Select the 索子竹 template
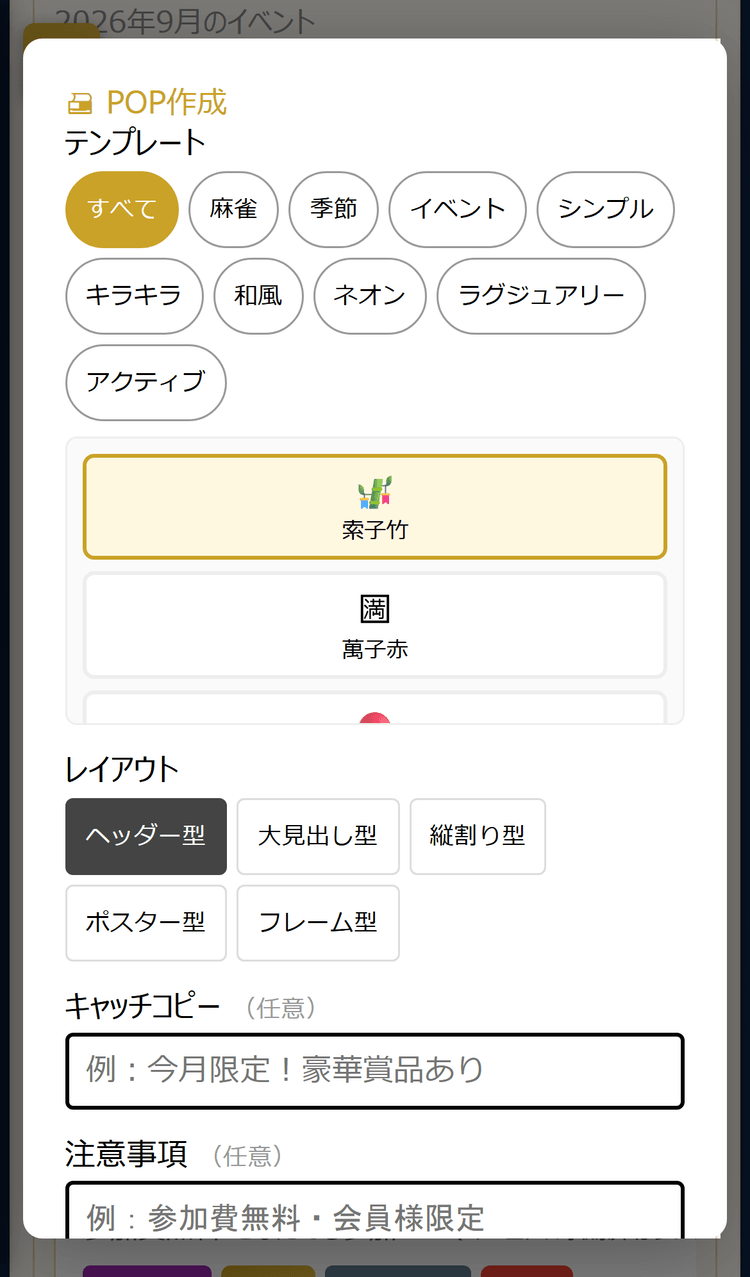 [375, 507]
